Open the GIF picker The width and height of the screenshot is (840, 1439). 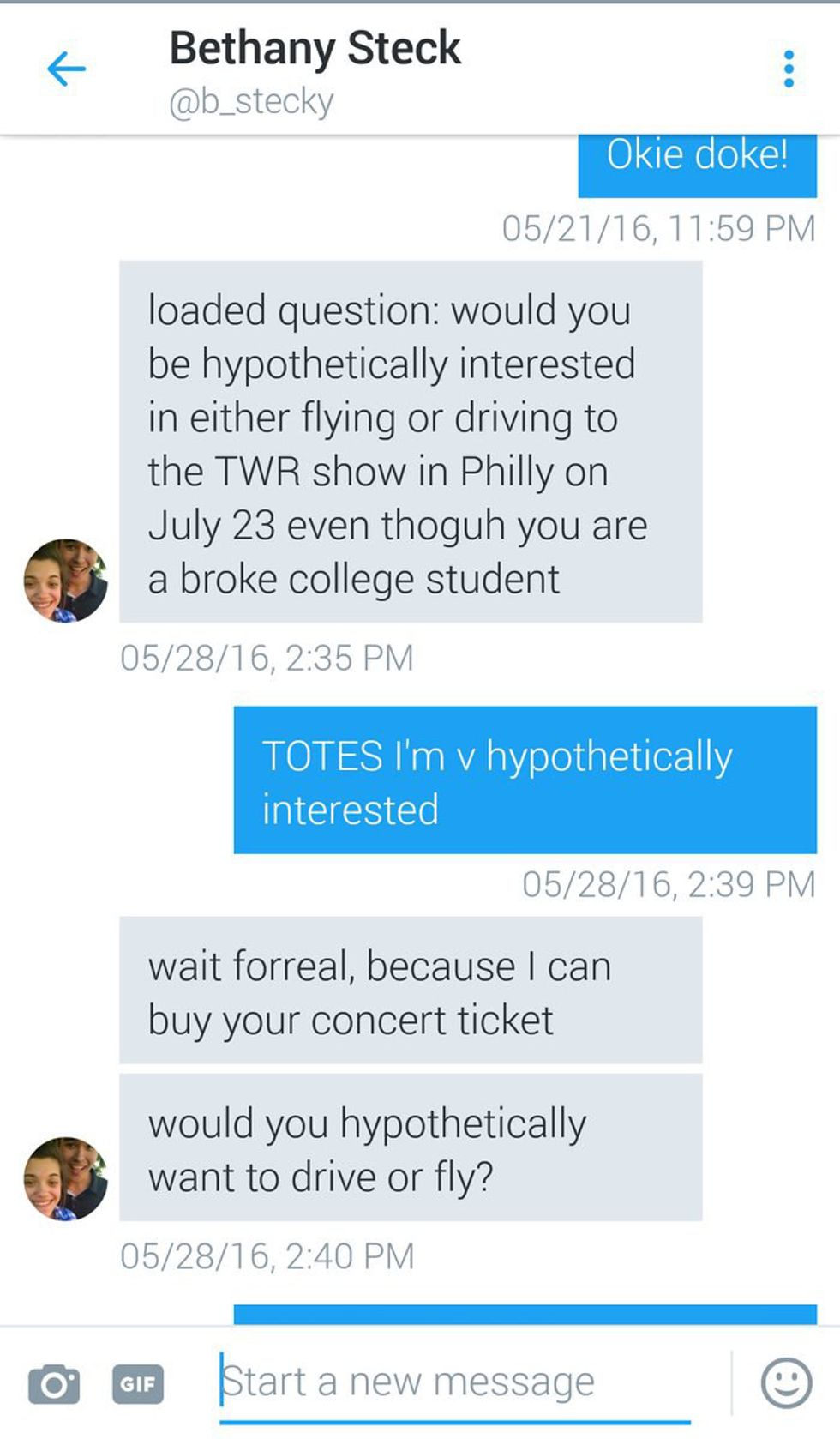[138, 1383]
